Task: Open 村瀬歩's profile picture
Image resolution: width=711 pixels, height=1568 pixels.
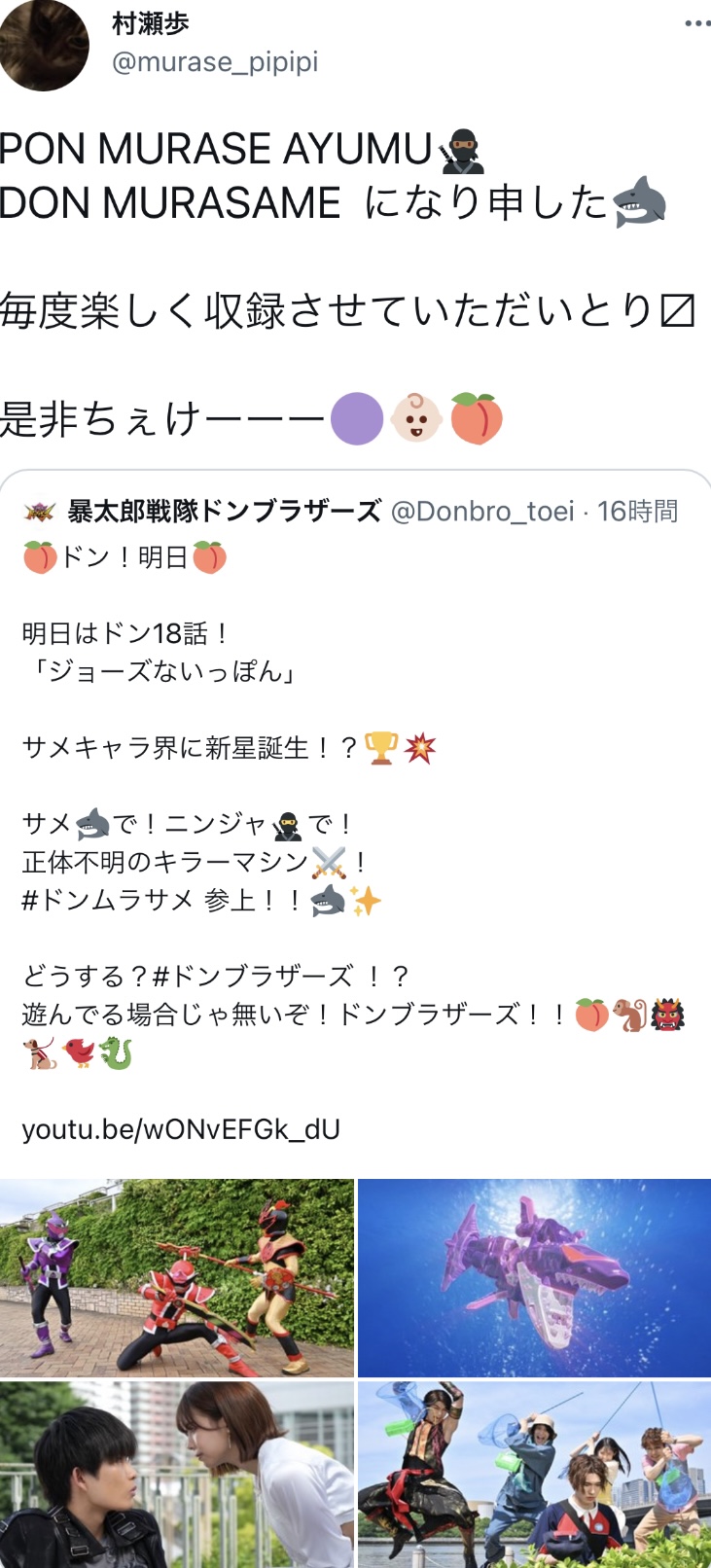Action: tap(43, 45)
